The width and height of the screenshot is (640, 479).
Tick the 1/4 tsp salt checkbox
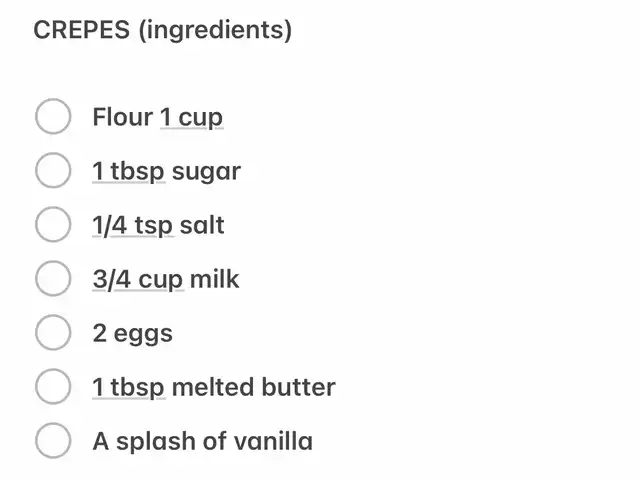(53, 225)
